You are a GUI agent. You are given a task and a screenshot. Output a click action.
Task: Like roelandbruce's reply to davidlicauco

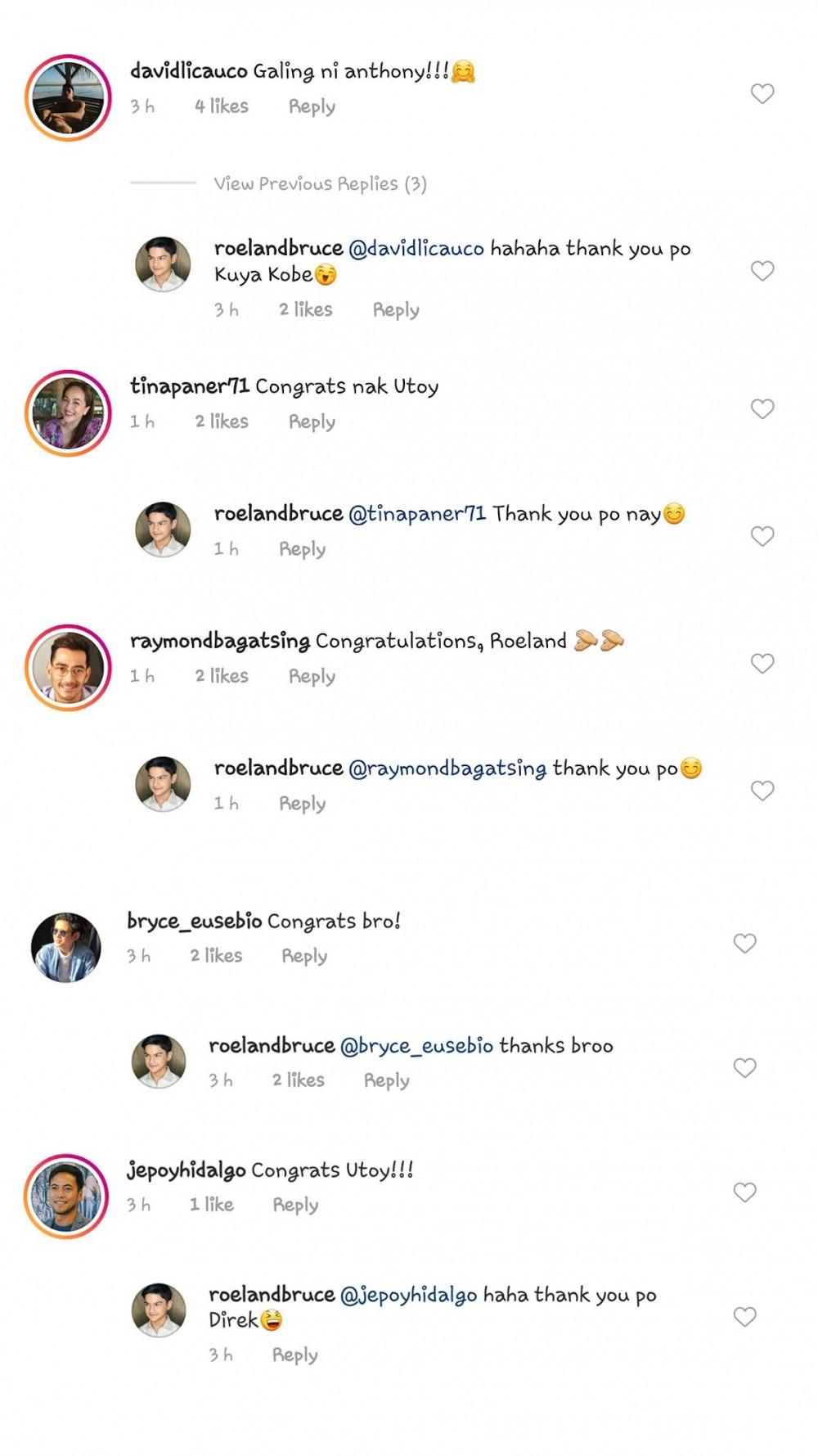coord(762,271)
